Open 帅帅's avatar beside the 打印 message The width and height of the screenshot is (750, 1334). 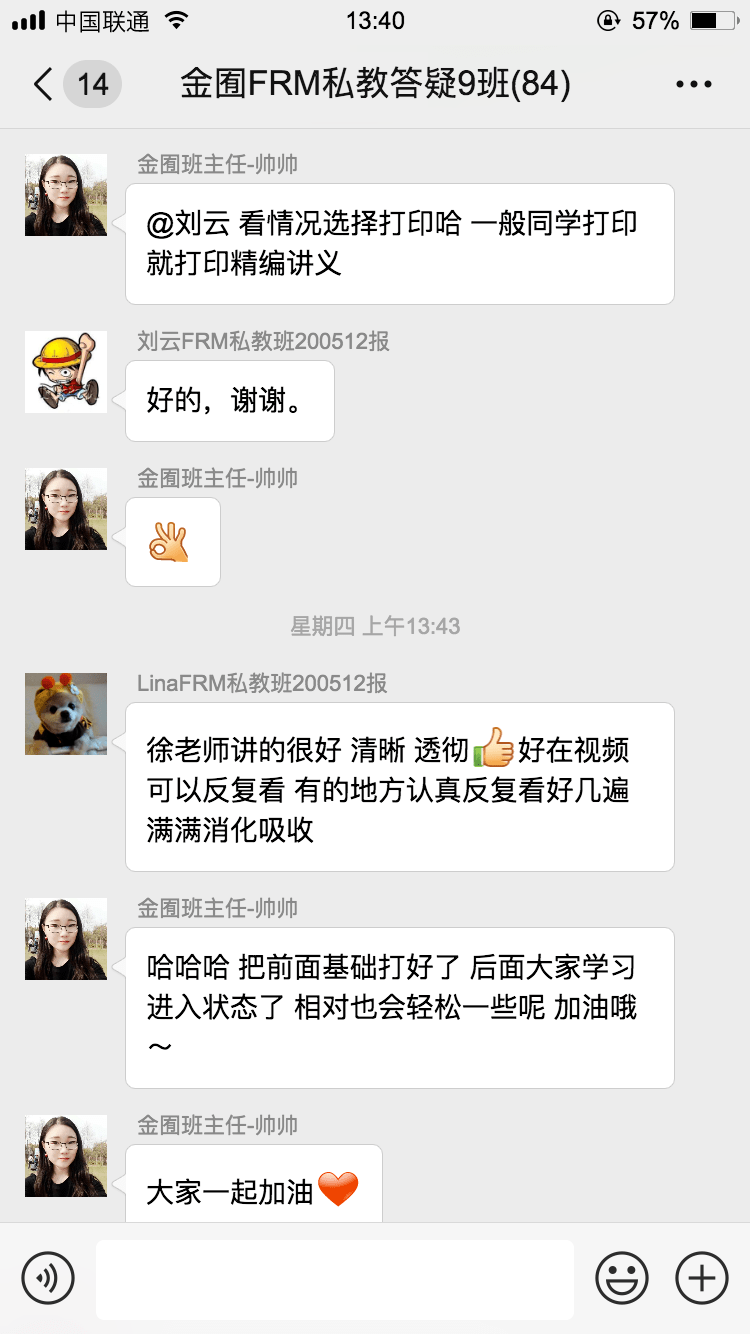click(66, 195)
